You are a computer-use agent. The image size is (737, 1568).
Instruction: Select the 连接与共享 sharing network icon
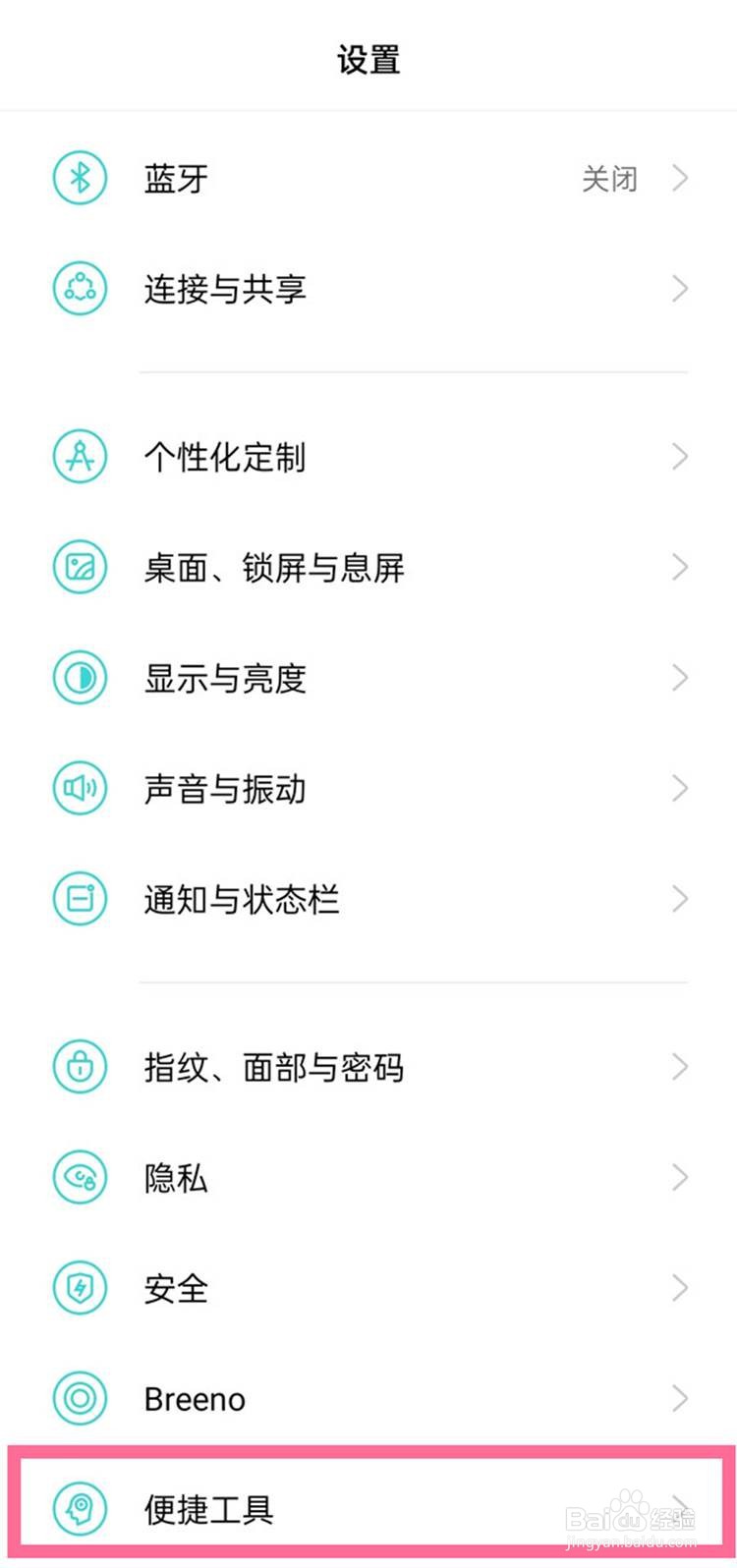[79, 288]
